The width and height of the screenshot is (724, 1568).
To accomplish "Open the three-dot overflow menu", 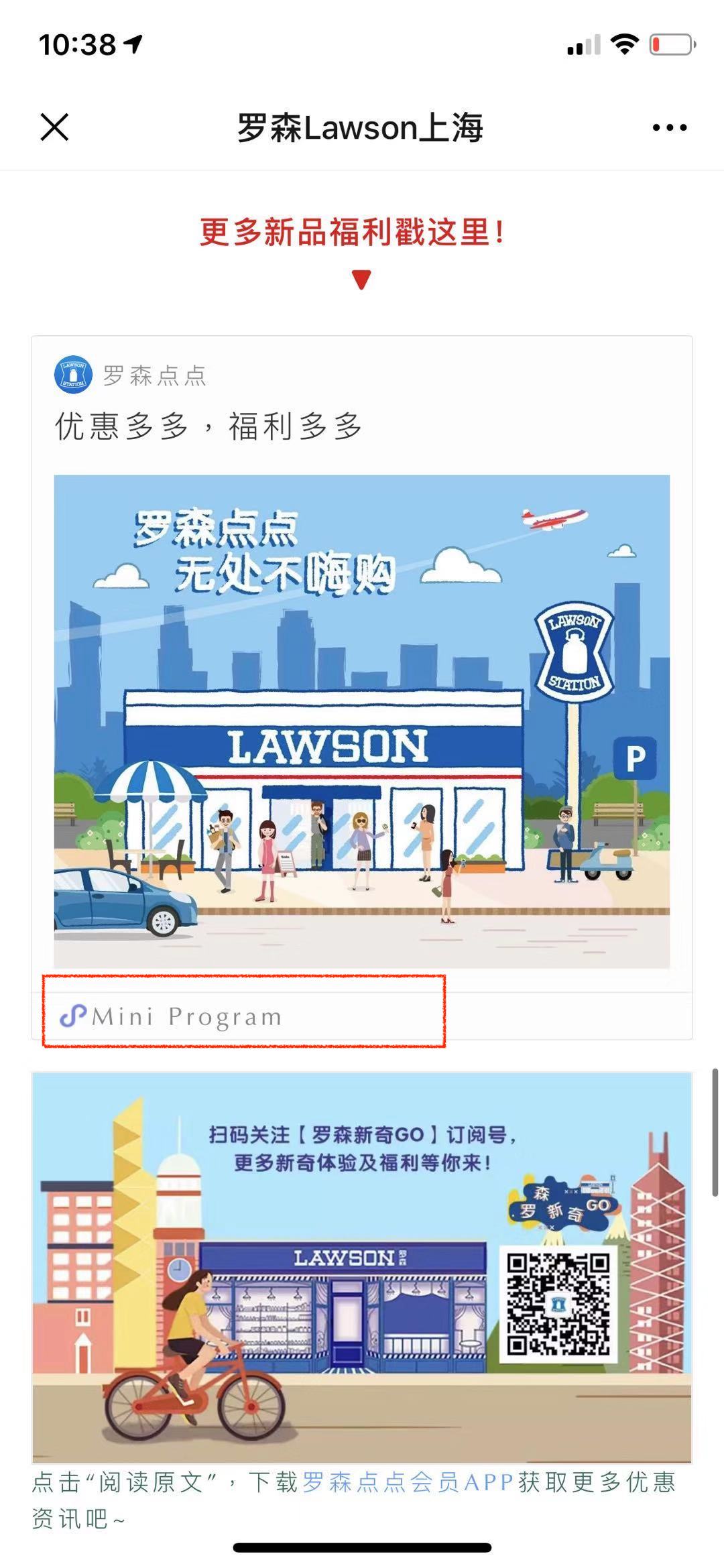I will [x=670, y=127].
